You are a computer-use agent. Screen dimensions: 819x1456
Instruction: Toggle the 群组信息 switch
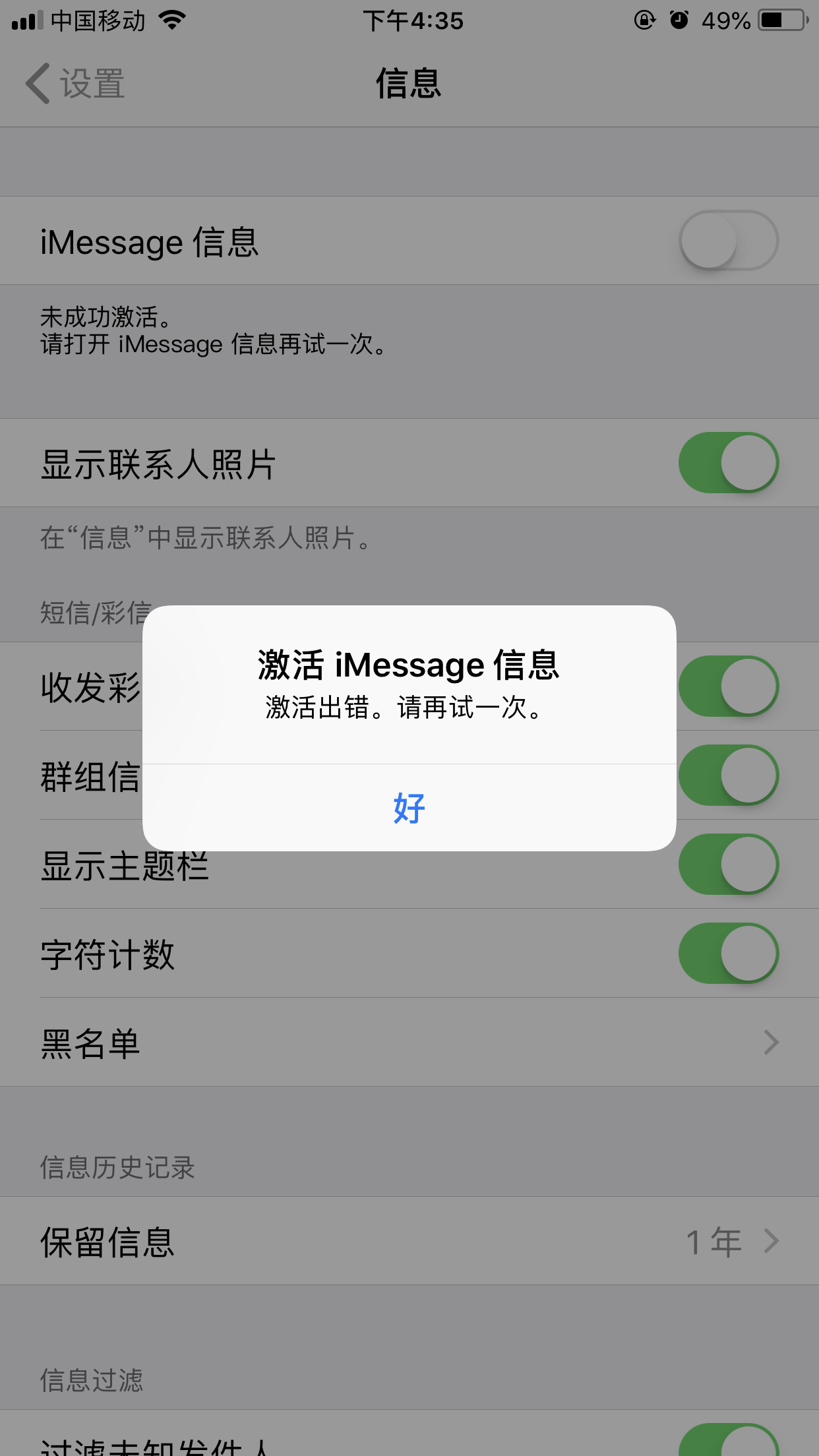(729, 775)
